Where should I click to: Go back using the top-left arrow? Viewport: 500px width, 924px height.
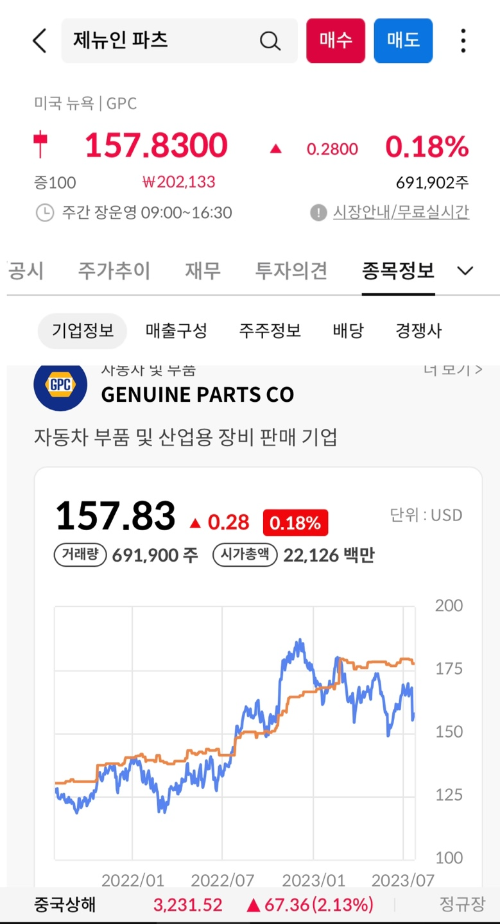click(x=39, y=41)
